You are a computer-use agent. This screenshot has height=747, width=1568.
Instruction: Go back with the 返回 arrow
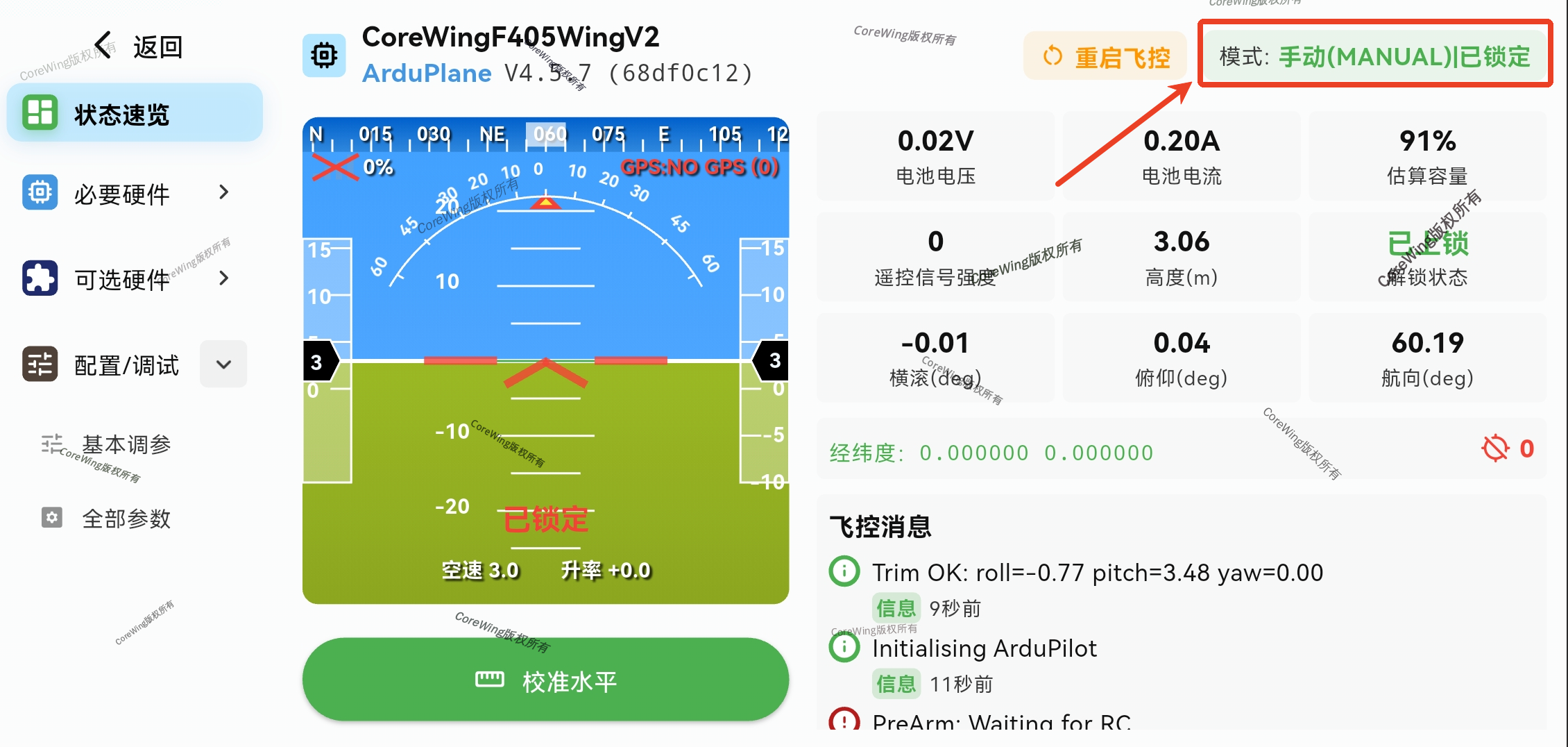pos(105,46)
